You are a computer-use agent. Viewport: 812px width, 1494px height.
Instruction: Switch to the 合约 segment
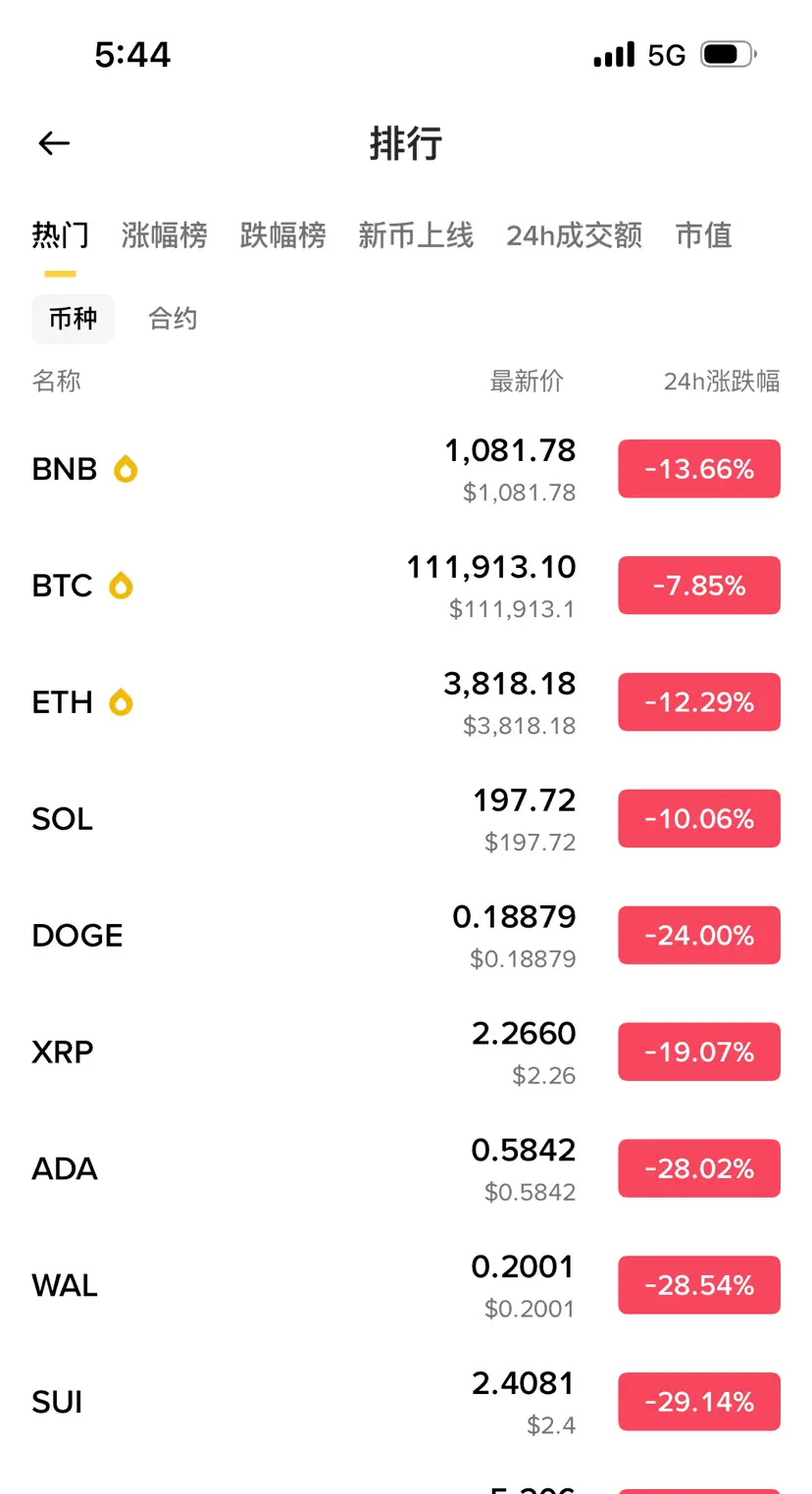coord(173,319)
